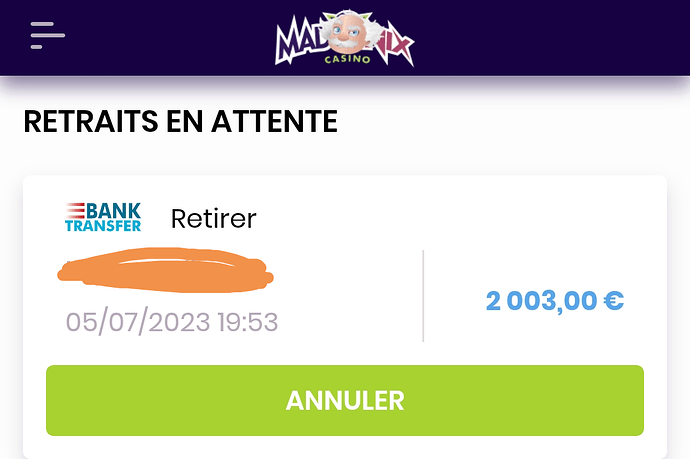The image size is (690, 459).
Task: Open the pending bank transfer withdrawal
Action: (x=213, y=217)
